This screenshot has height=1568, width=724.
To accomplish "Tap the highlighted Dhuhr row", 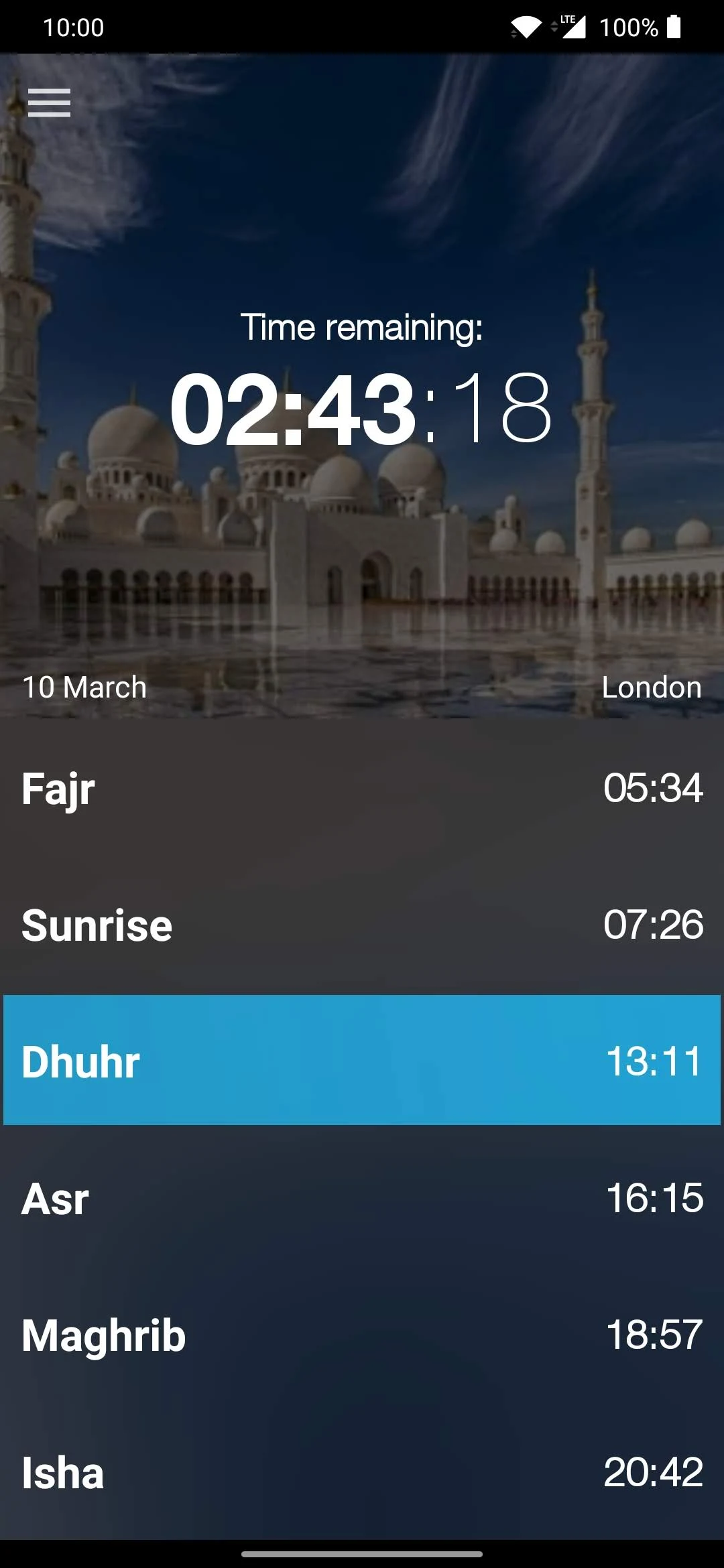I will [362, 1060].
